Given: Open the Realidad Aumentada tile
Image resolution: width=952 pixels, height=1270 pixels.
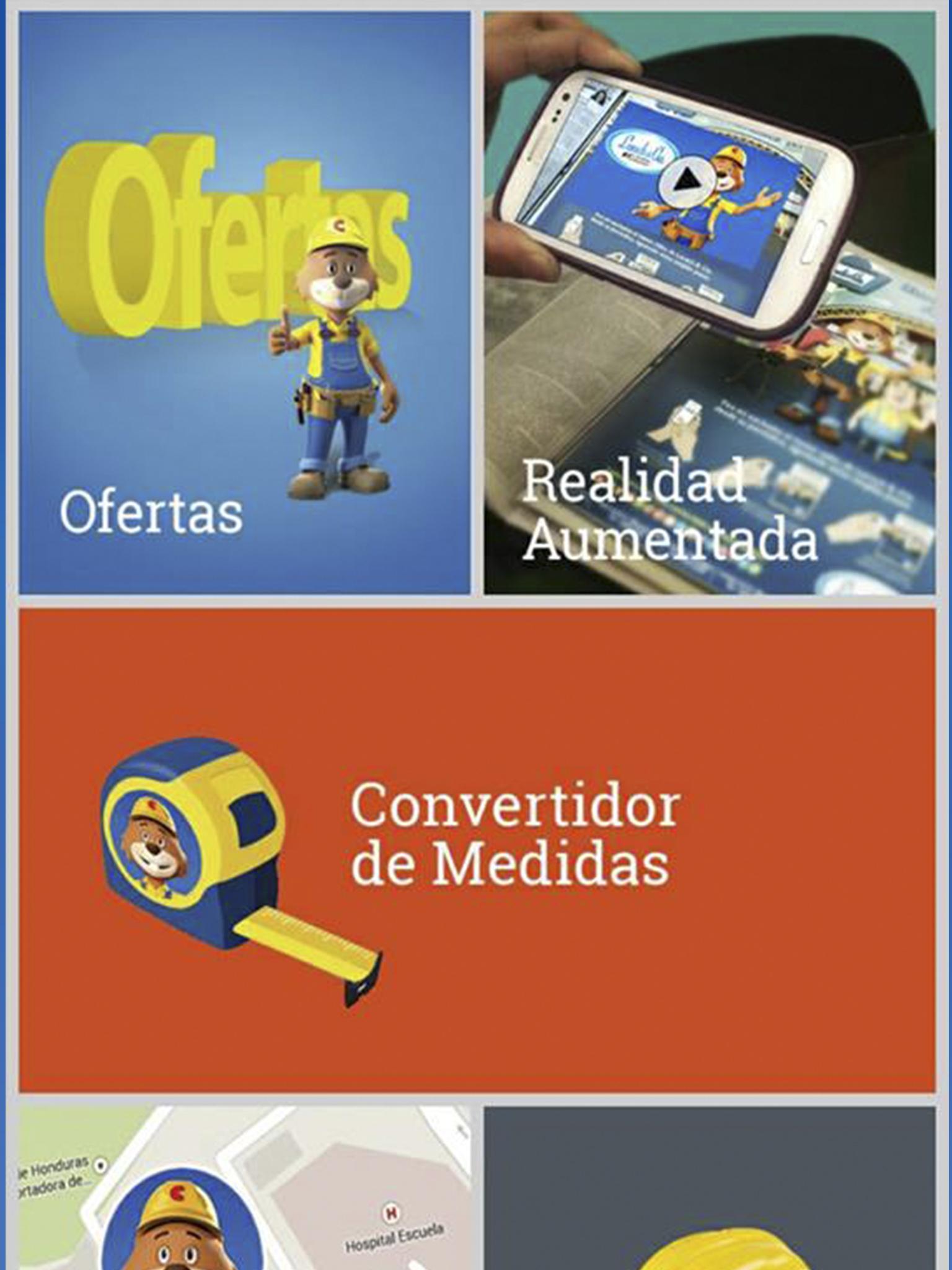Looking at the screenshot, I should tap(709, 303).
